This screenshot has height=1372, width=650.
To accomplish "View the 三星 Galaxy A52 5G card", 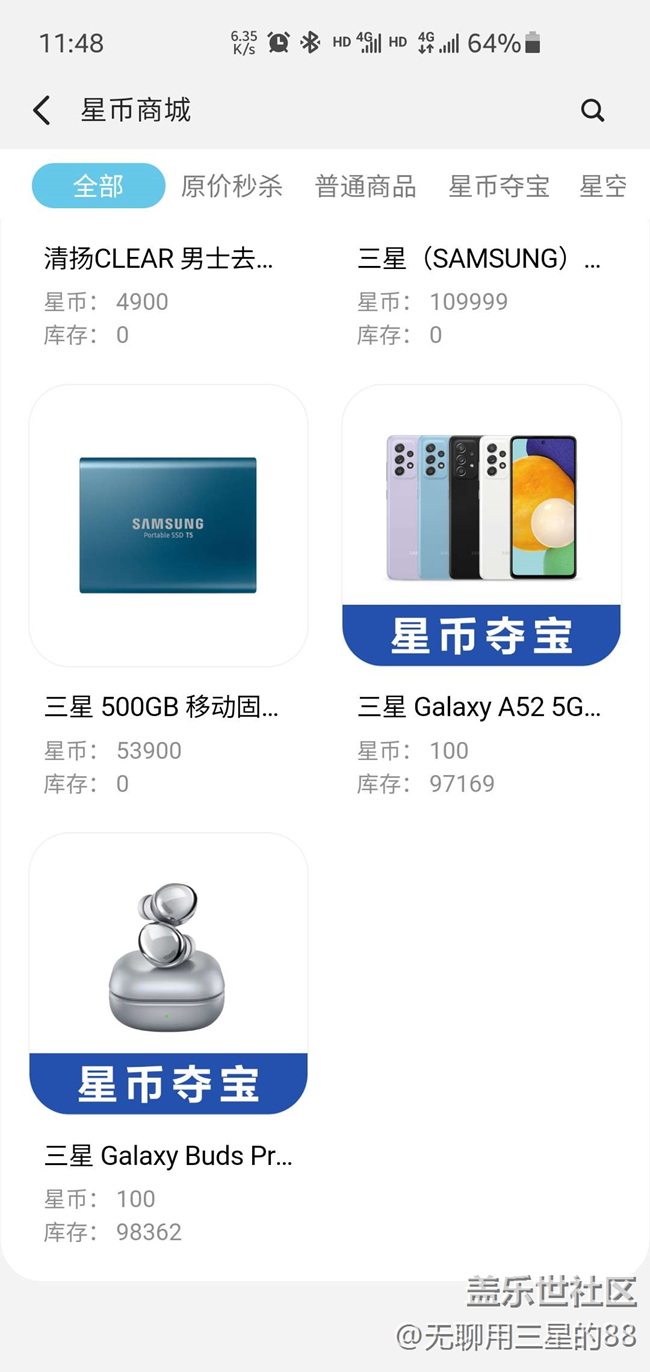I will tap(481, 526).
